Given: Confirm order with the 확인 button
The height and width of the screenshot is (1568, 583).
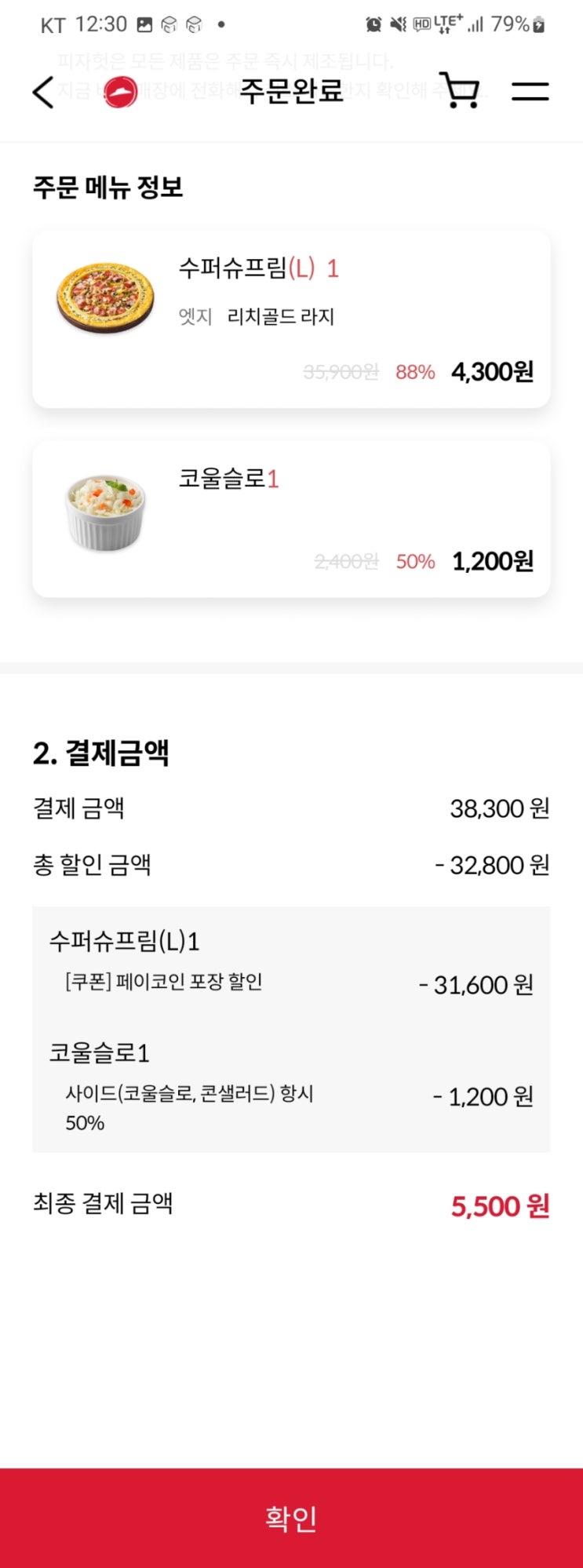Looking at the screenshot, I should tap(291, 1518).
